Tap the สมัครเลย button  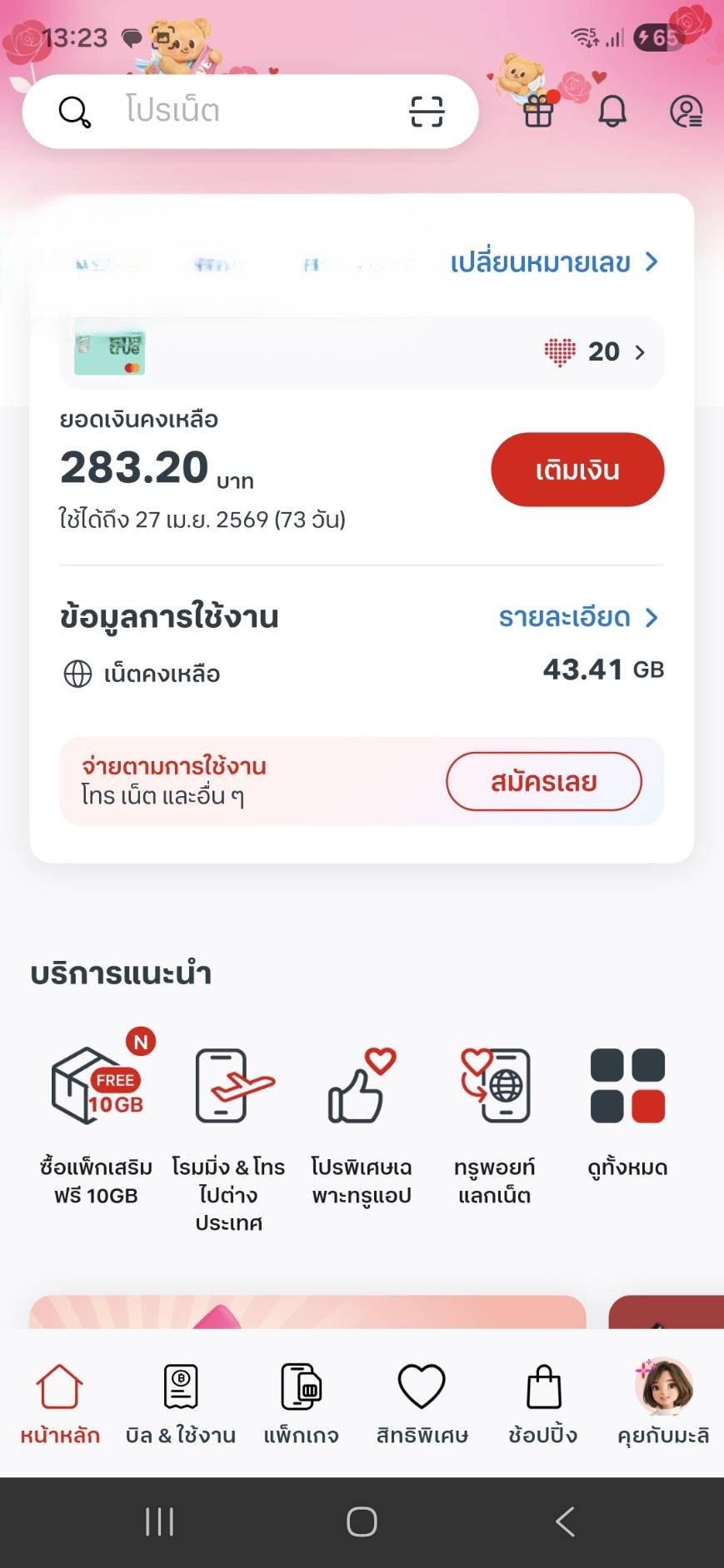point(543,781)
